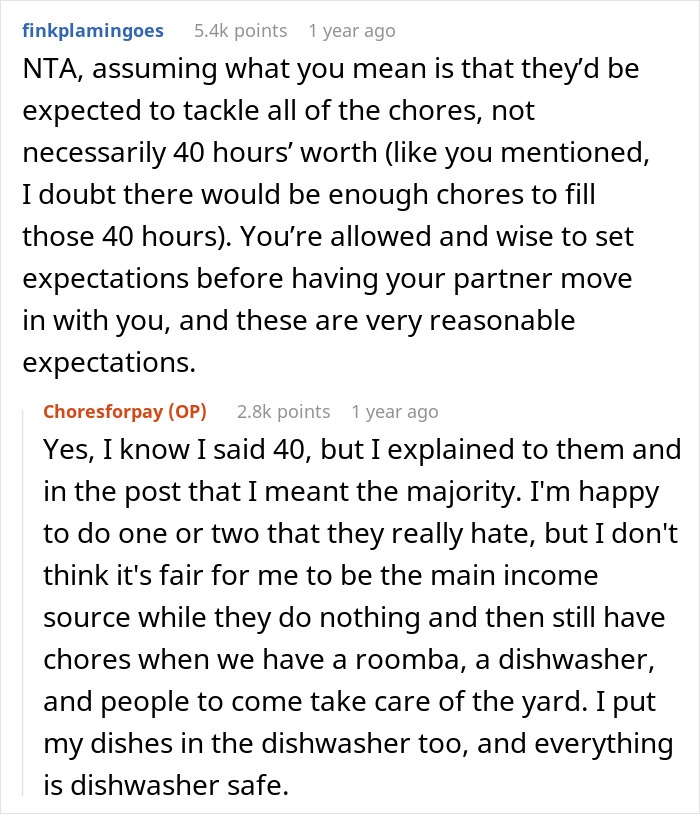Viewport: 700px width, 814px height.
Task: Open finkplamingoes' user profile
Action: pos(94,31)
